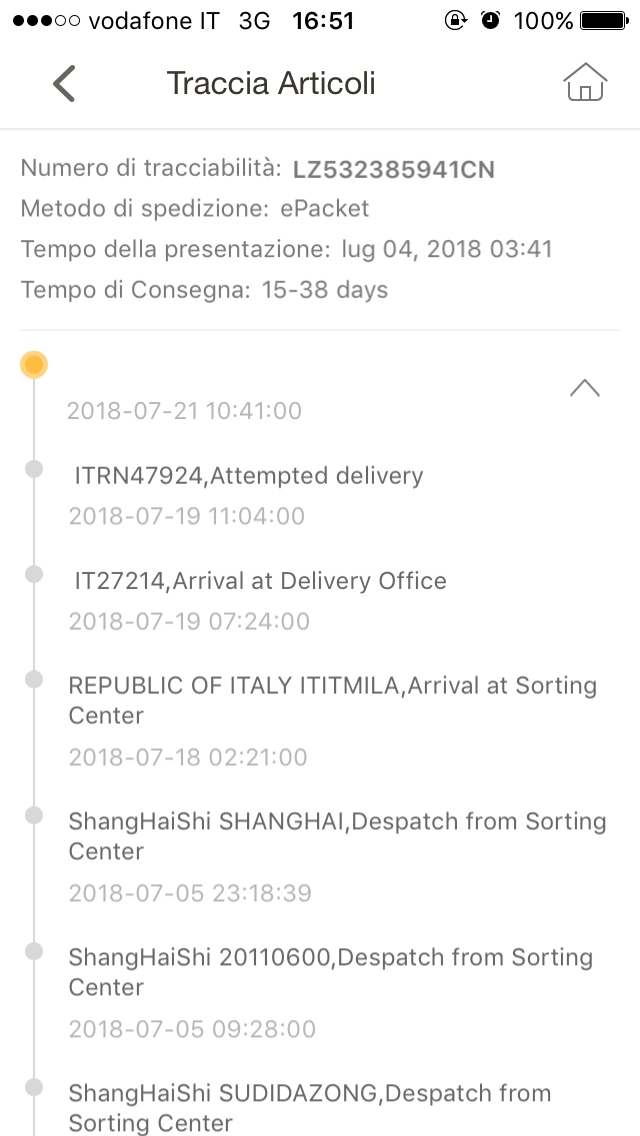This screenshot has height=1136, width=640.
Task: Open the home icon
Action: (585, 83)
